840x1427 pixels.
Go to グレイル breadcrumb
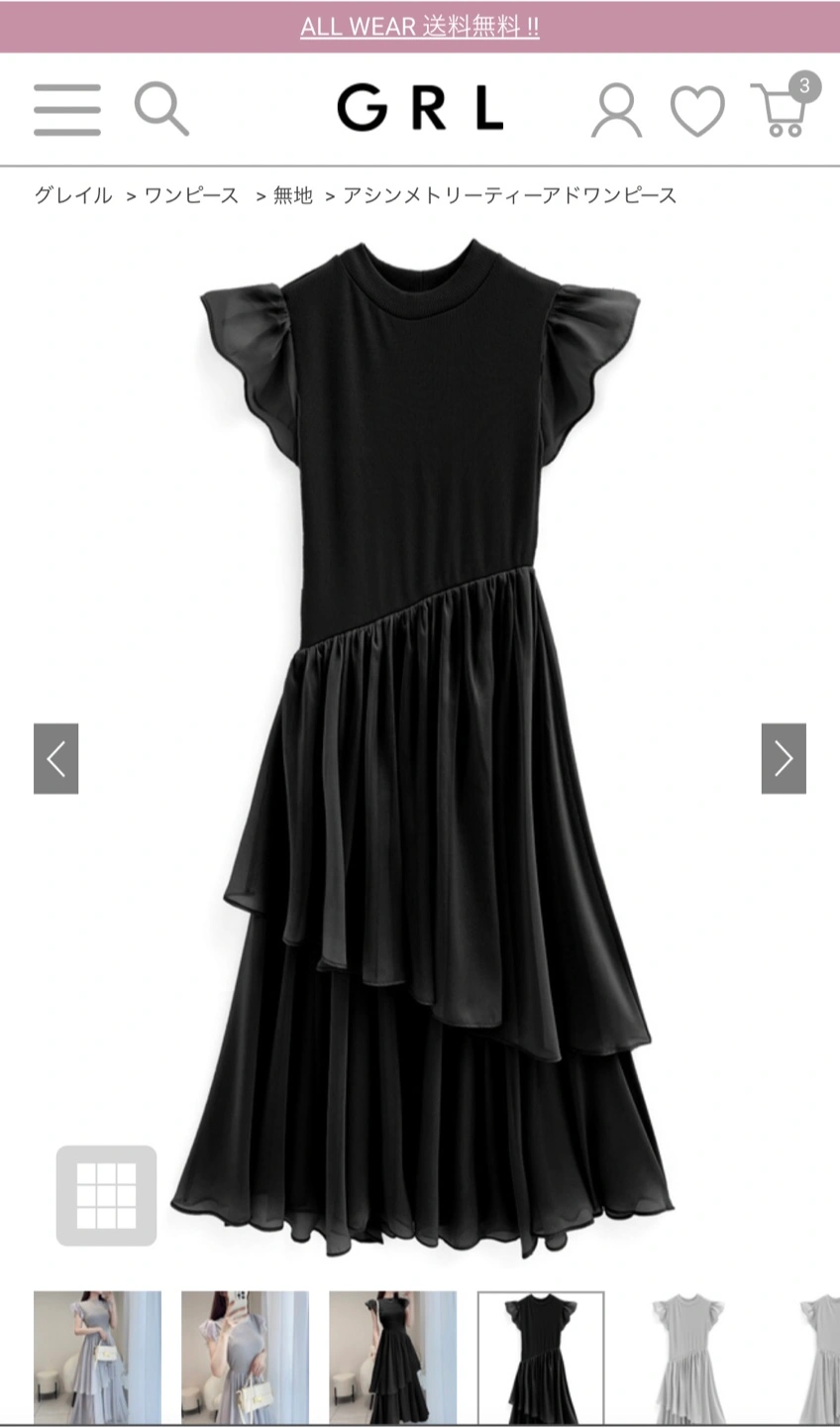click(x=73, y=195)
